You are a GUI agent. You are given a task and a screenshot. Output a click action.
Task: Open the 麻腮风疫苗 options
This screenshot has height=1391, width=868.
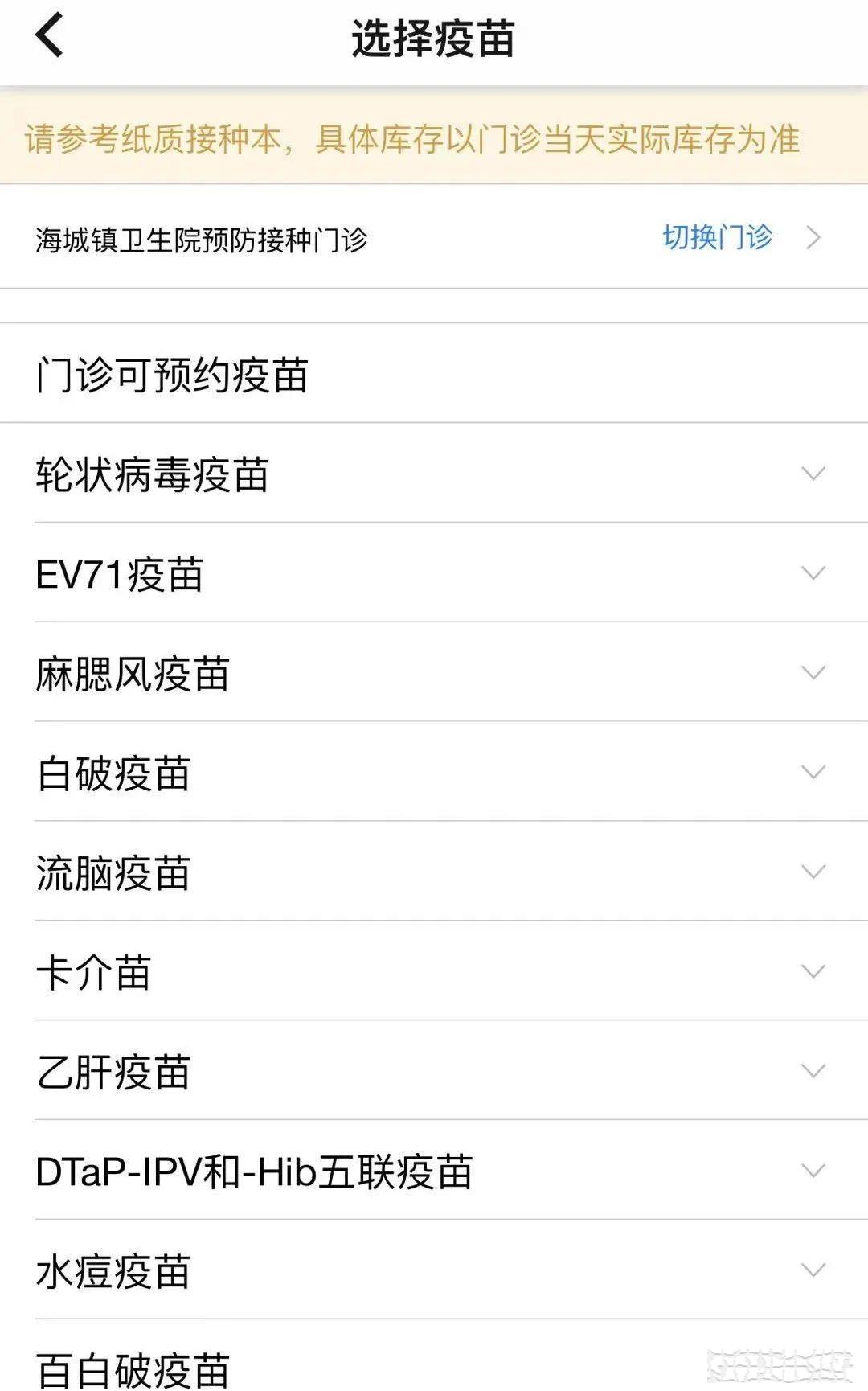pyautogui.click(x=434, y=672)
